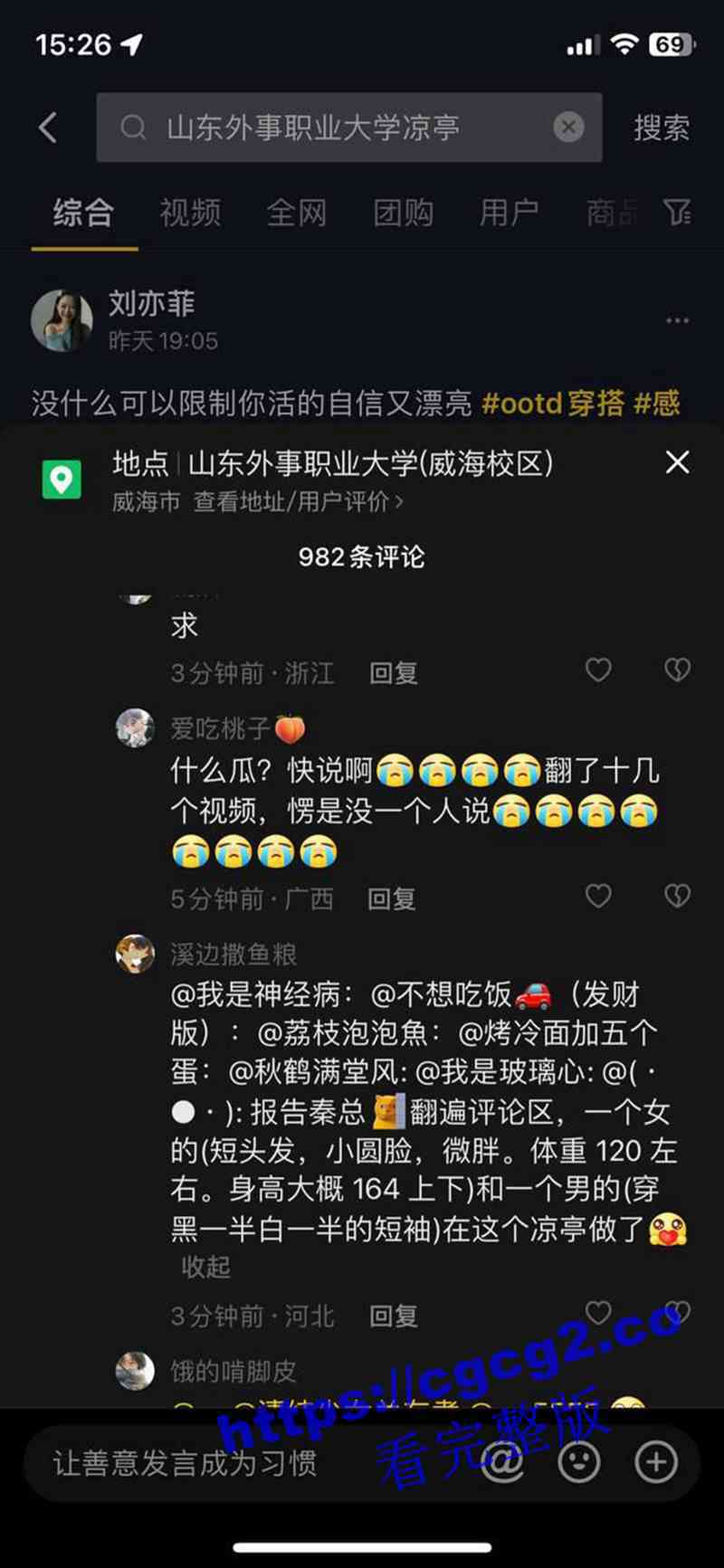Open the 团购 tab

click(404, 214)
